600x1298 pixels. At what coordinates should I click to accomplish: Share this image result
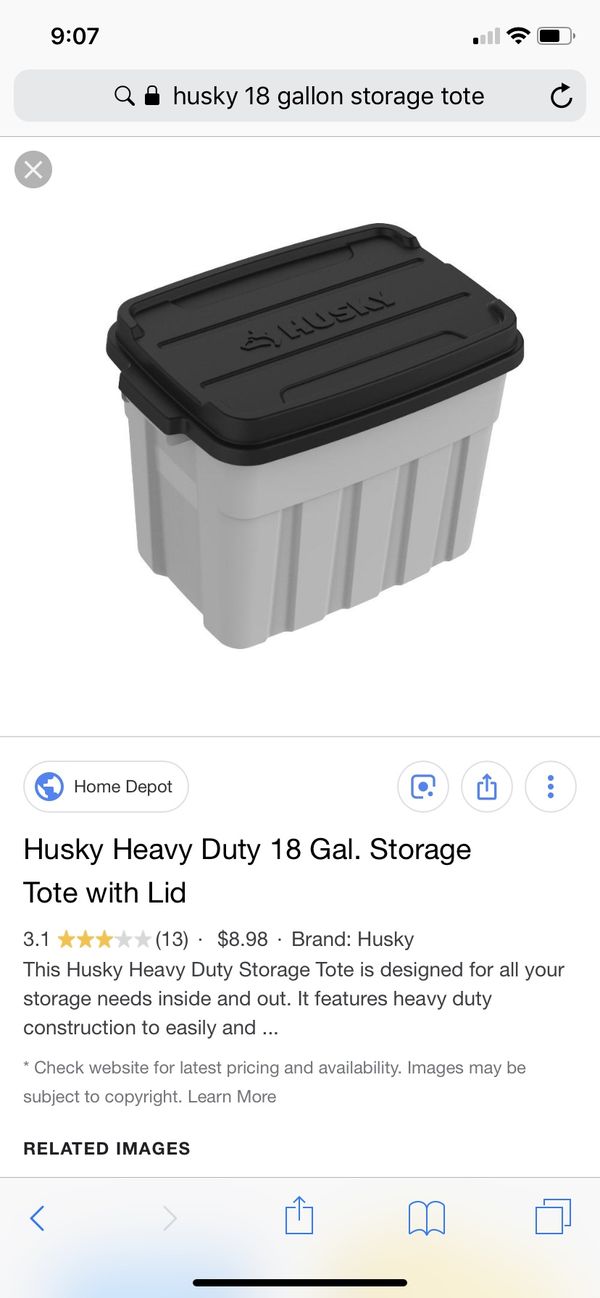point(487,787)
